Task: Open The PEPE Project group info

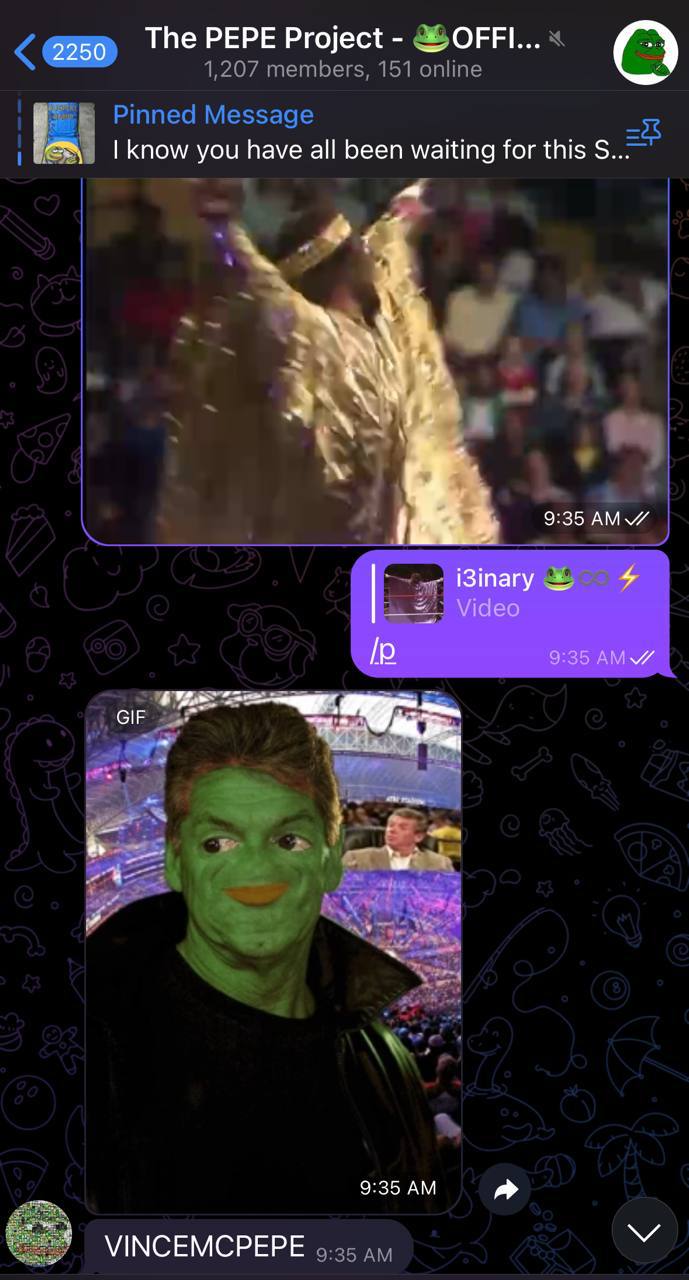Action: click(343, 52)
